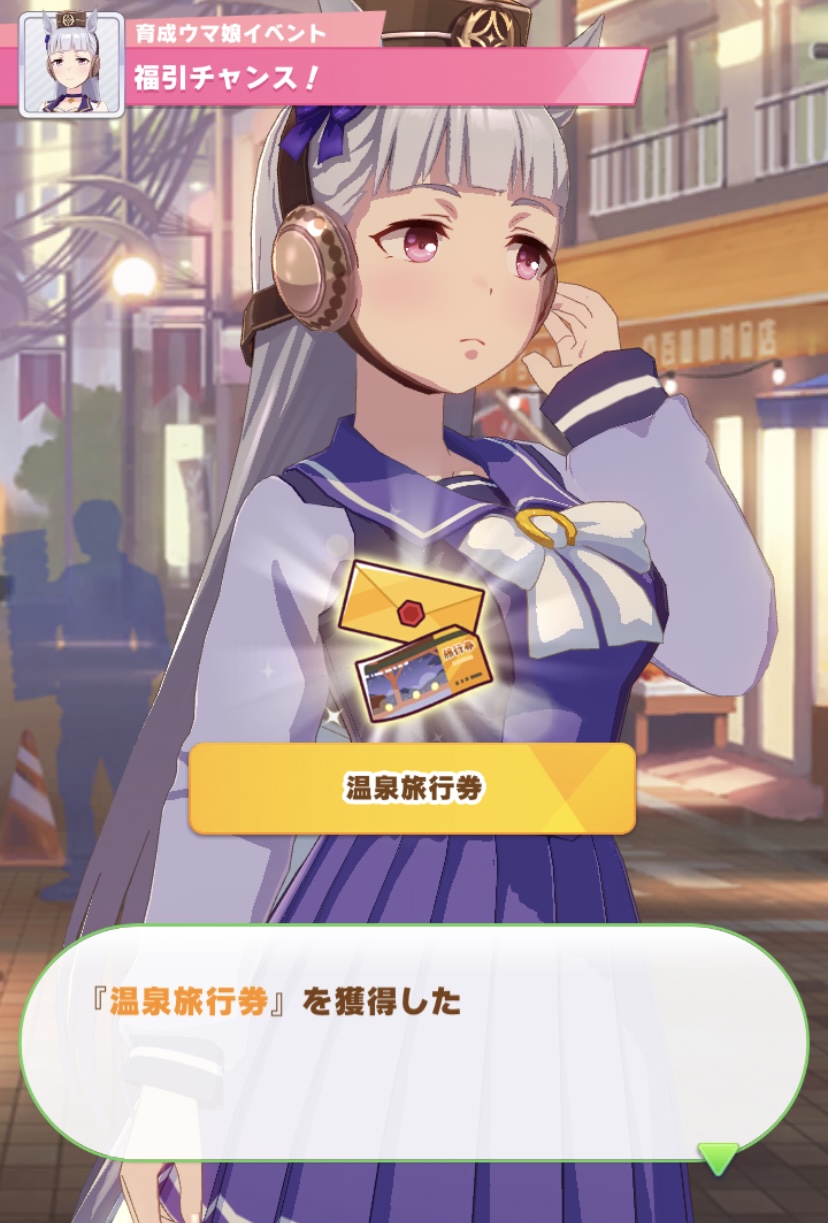
Task: Advance dialogue with the green arrow
Action: (717, 1159)
